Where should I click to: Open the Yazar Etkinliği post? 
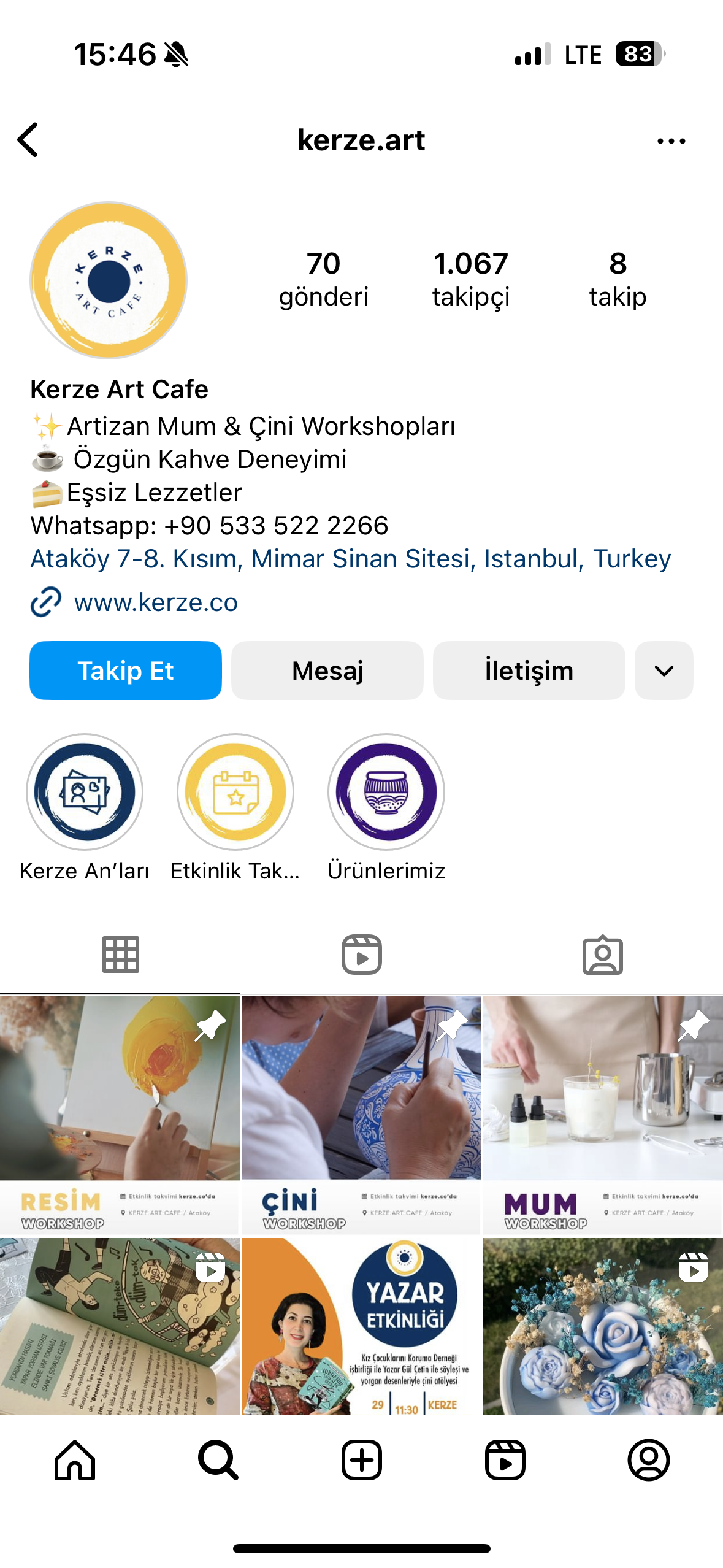(361, 1326)
